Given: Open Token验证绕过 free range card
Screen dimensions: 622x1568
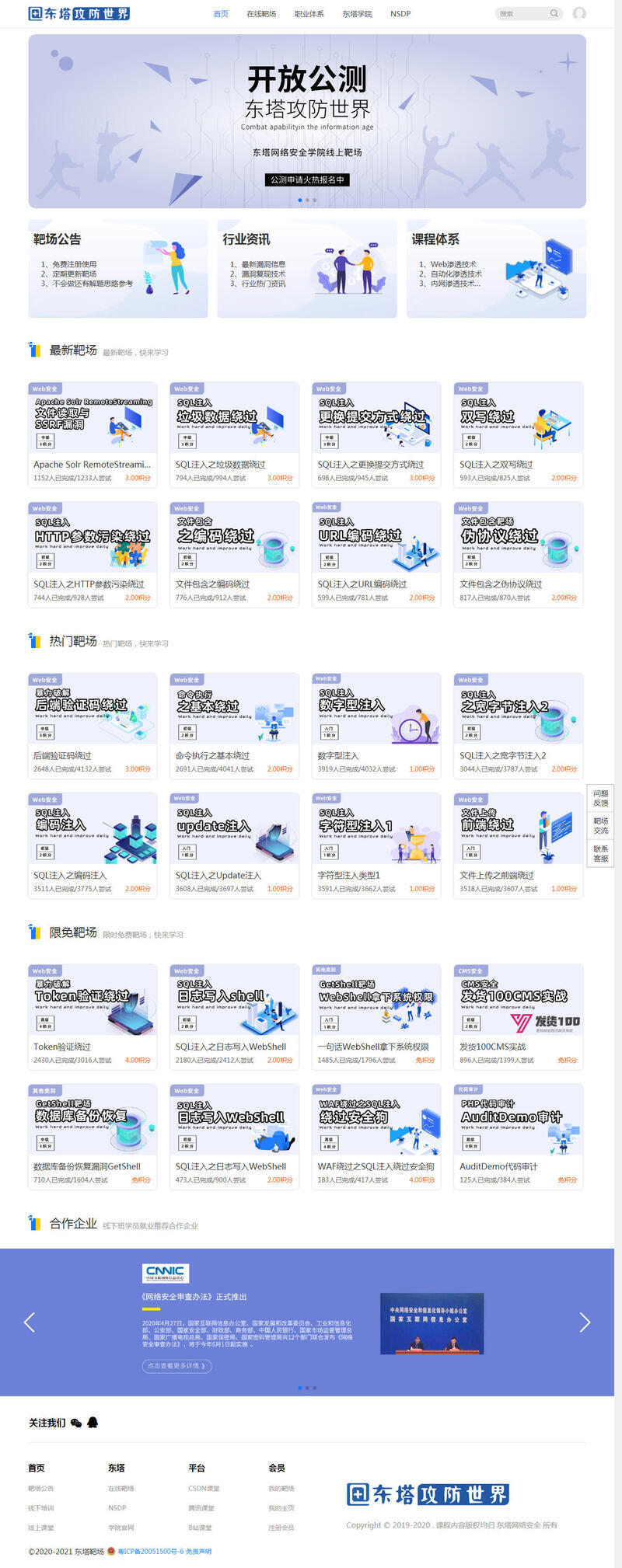Looking at the screenshot, I should point(92,1016).
